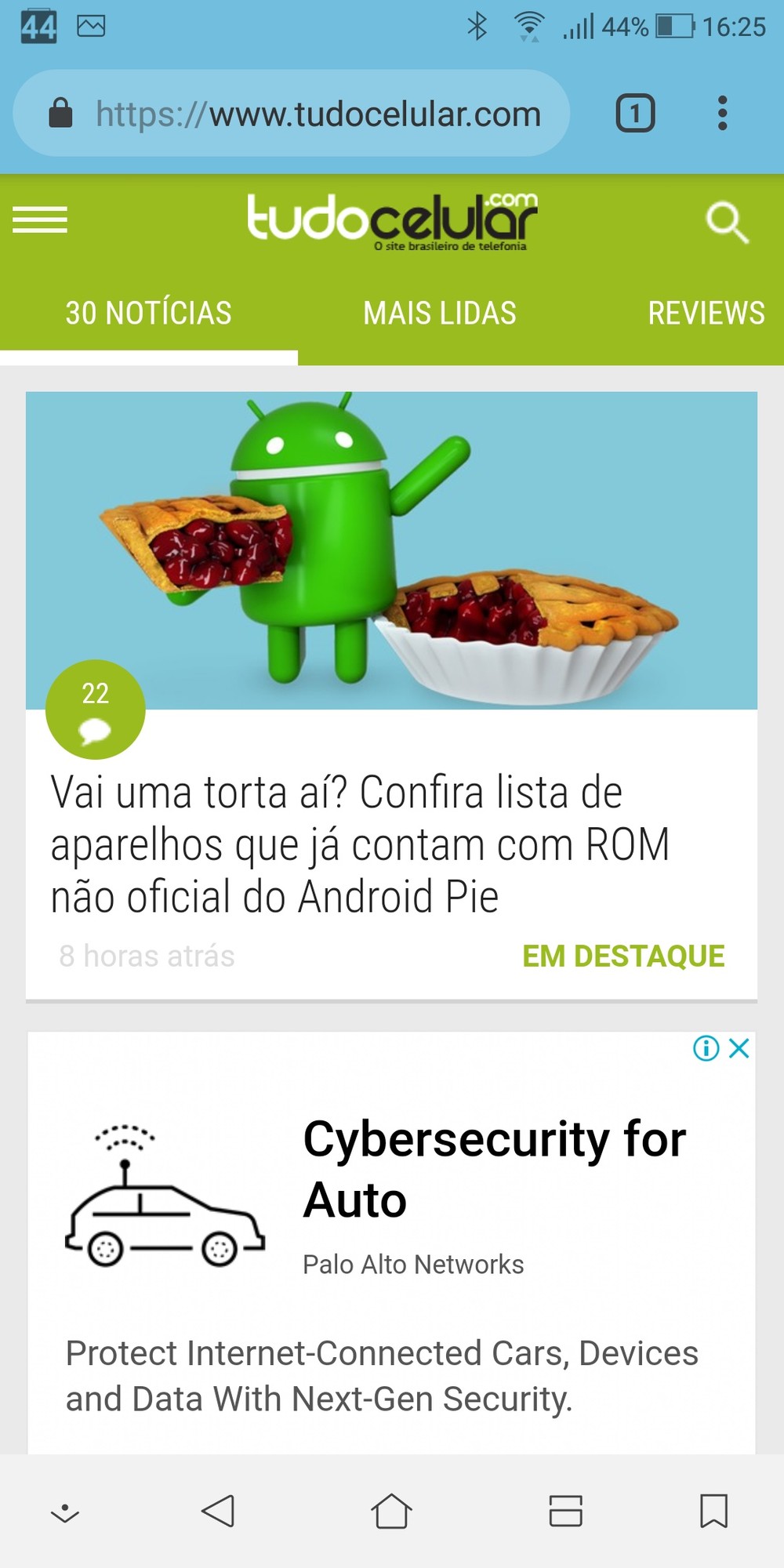Go back with the navigation bar
Image resolution: width=784 pixels, height=1568 pixels.
point(218,1511)
